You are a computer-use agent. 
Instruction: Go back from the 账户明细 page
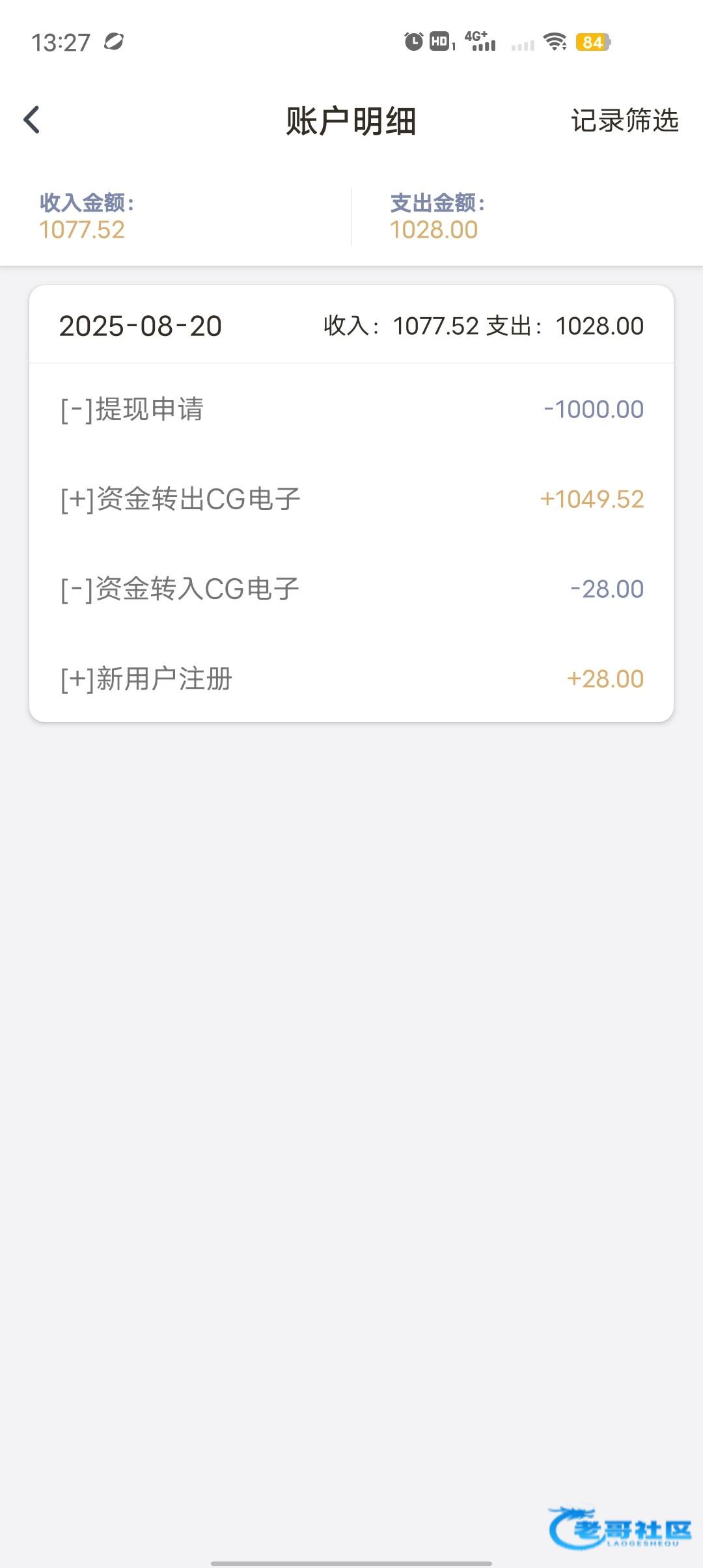click(32, 120)
